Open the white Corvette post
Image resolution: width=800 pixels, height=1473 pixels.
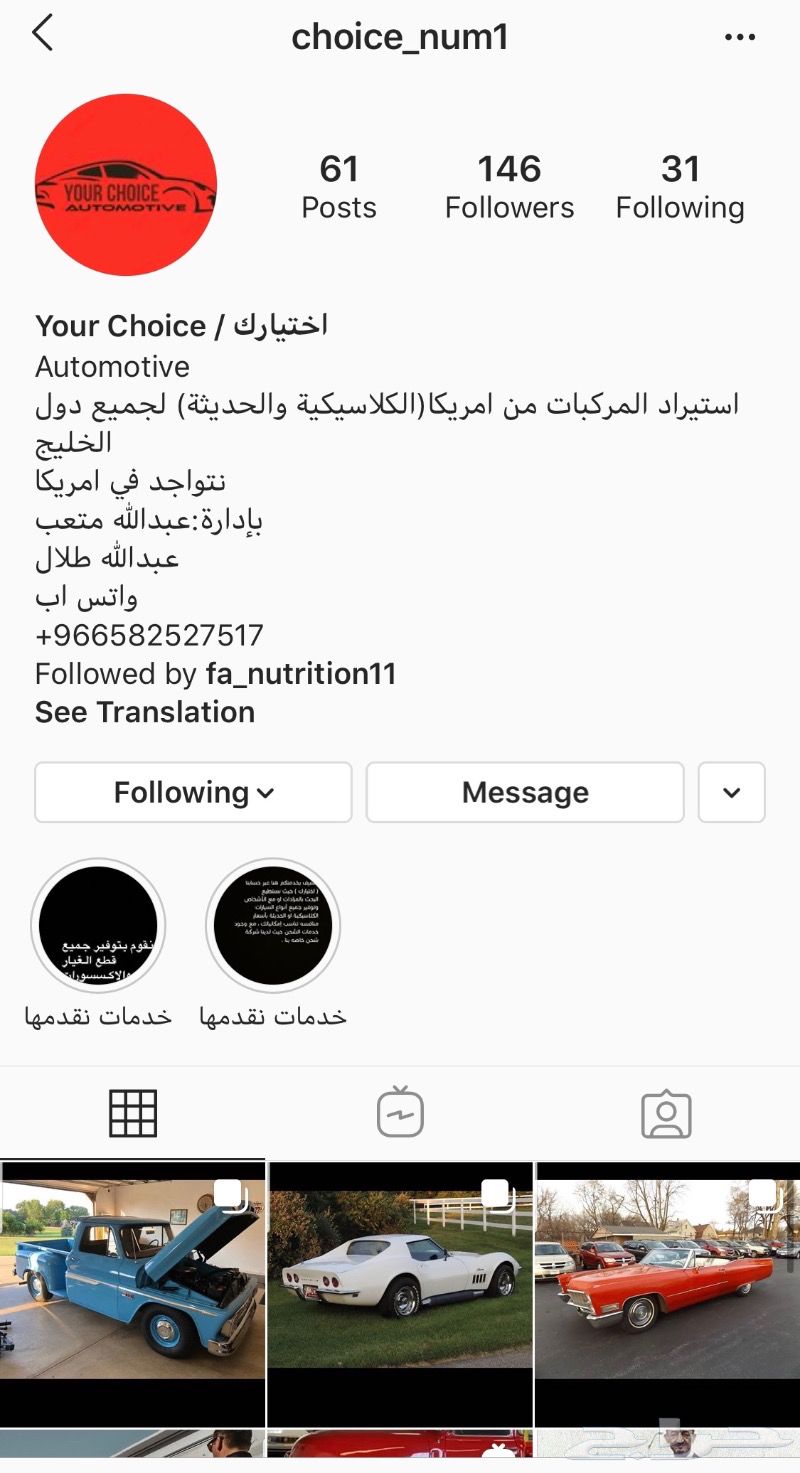400,1294
